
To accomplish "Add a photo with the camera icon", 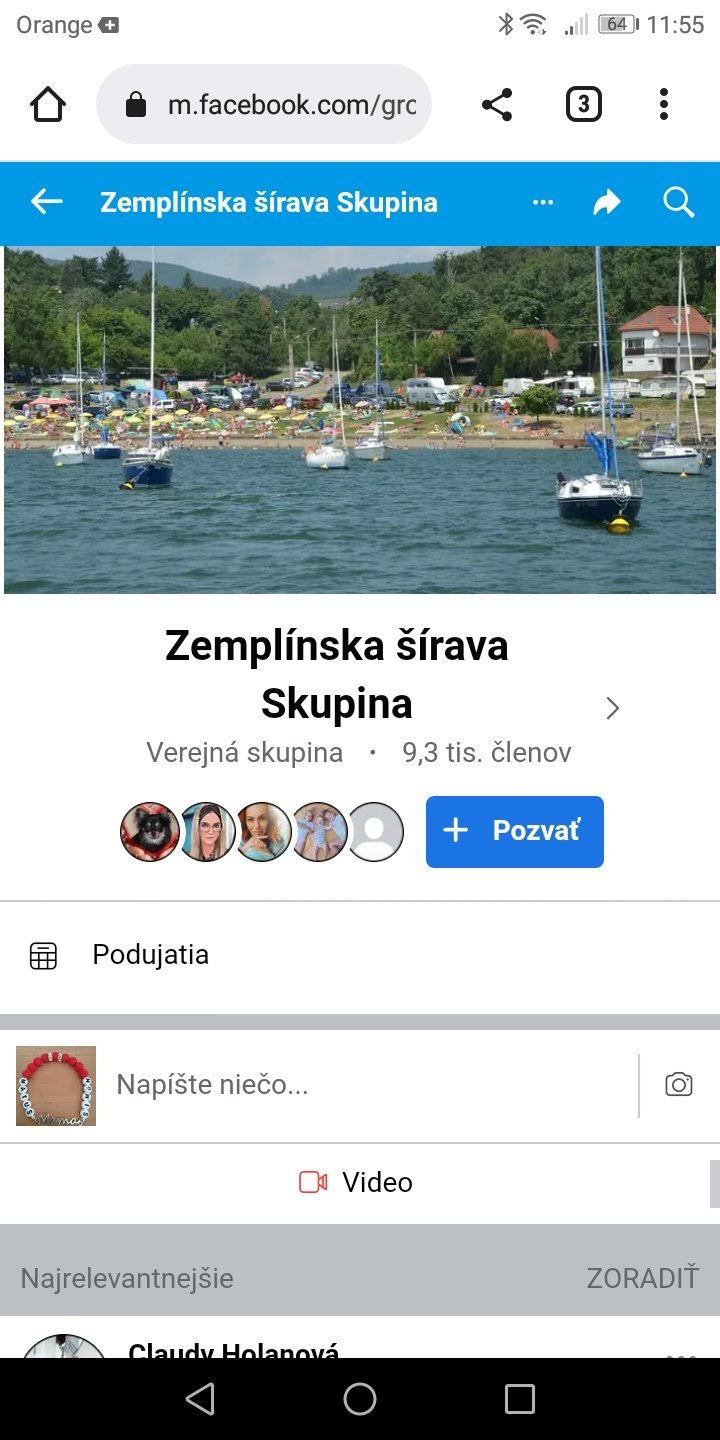I will [x=679, y=1085].
